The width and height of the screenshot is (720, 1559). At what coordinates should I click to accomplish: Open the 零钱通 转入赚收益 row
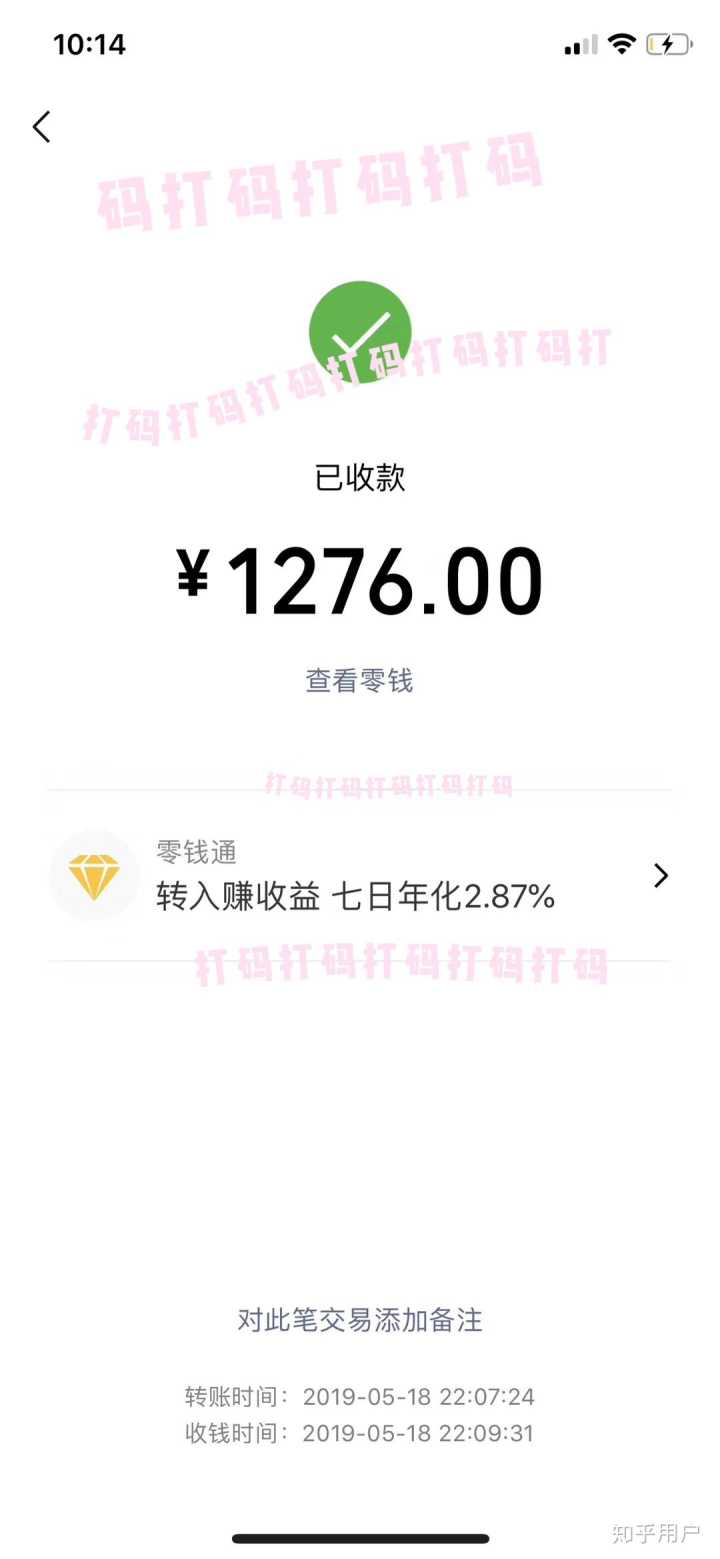pyautogui.click(x=359, y=876)
